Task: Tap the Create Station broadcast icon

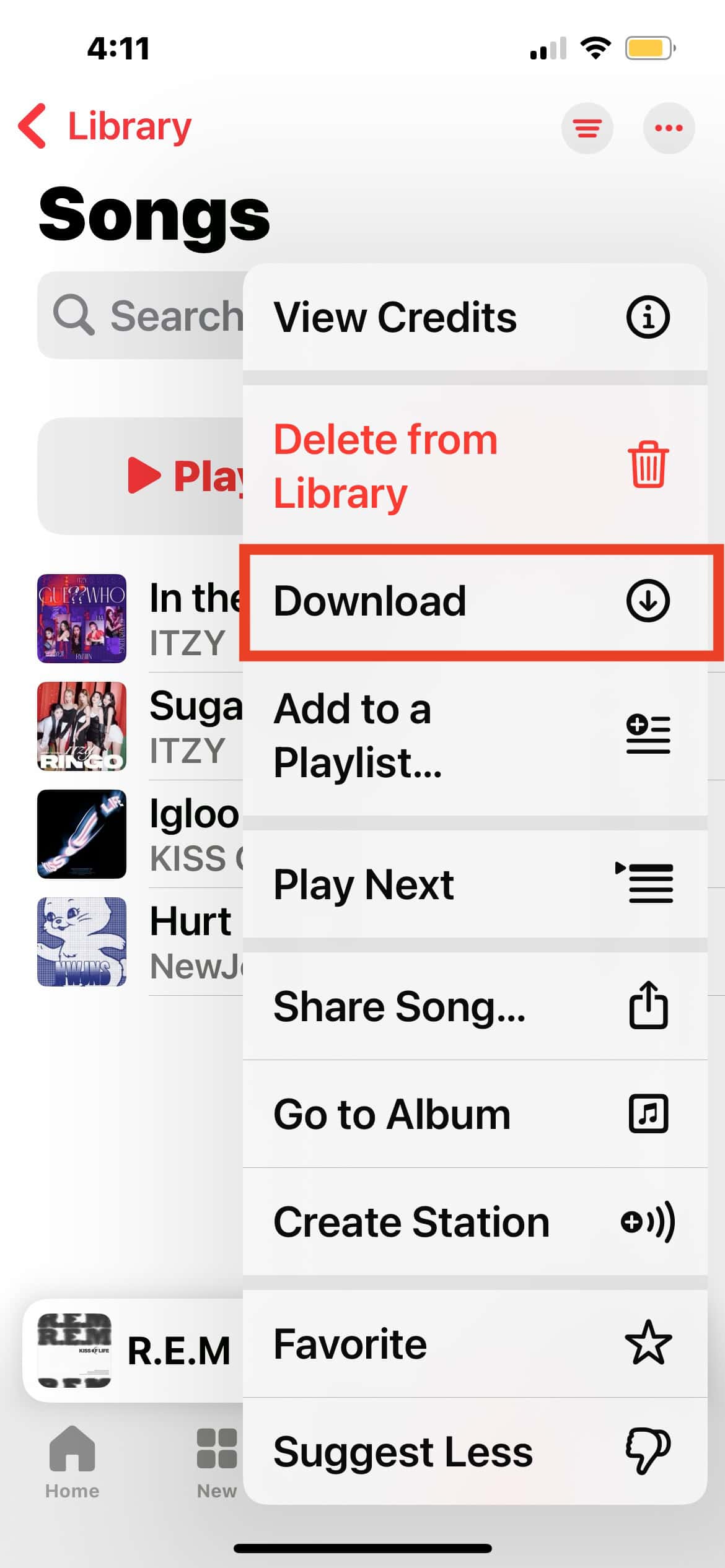Action: [648, 1221]
